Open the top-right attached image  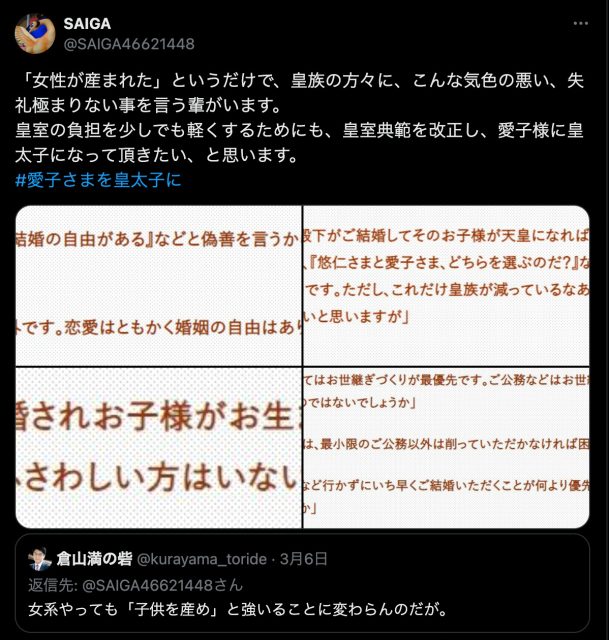[x=446, y=284]
